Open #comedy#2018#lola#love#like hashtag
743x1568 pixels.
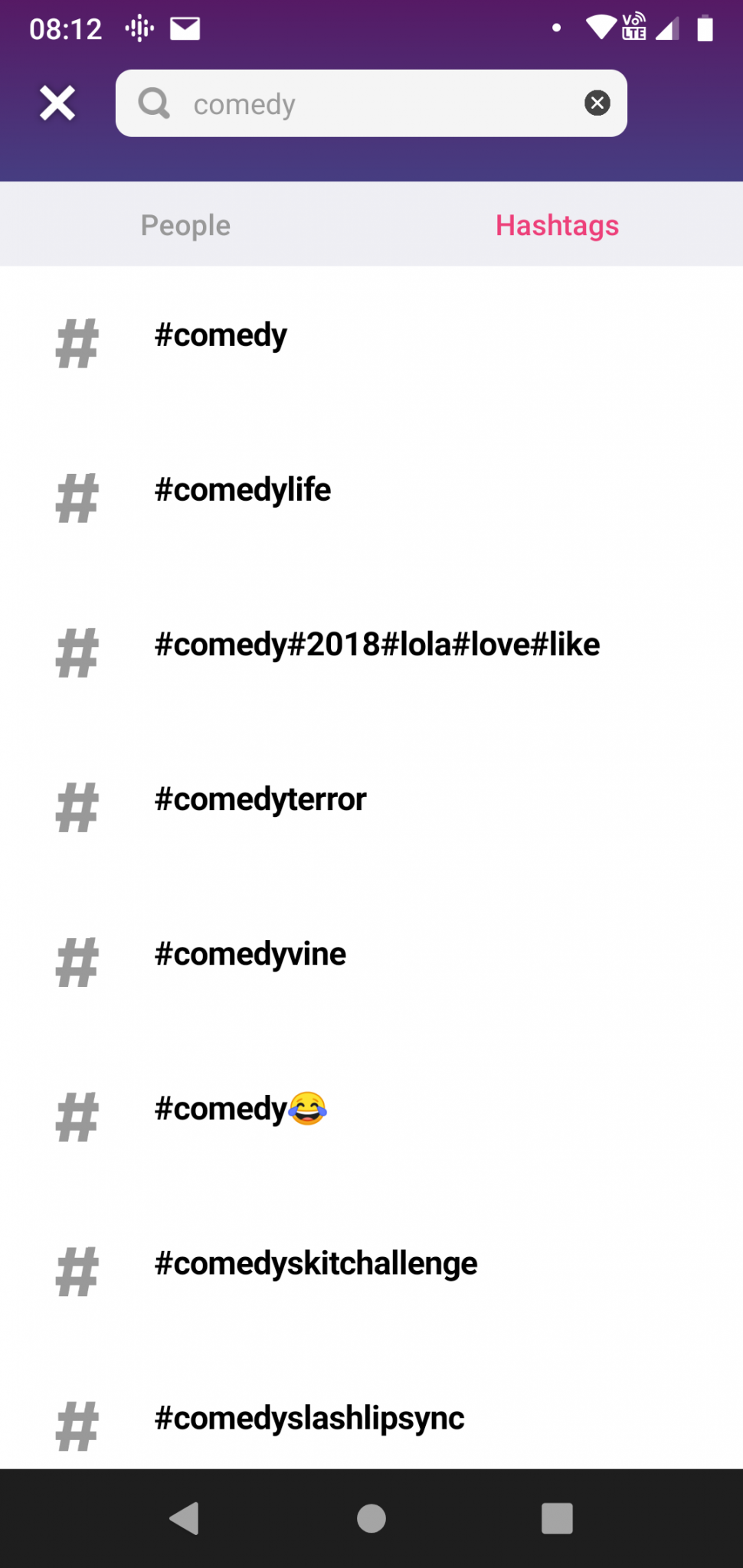click(371, 652)
